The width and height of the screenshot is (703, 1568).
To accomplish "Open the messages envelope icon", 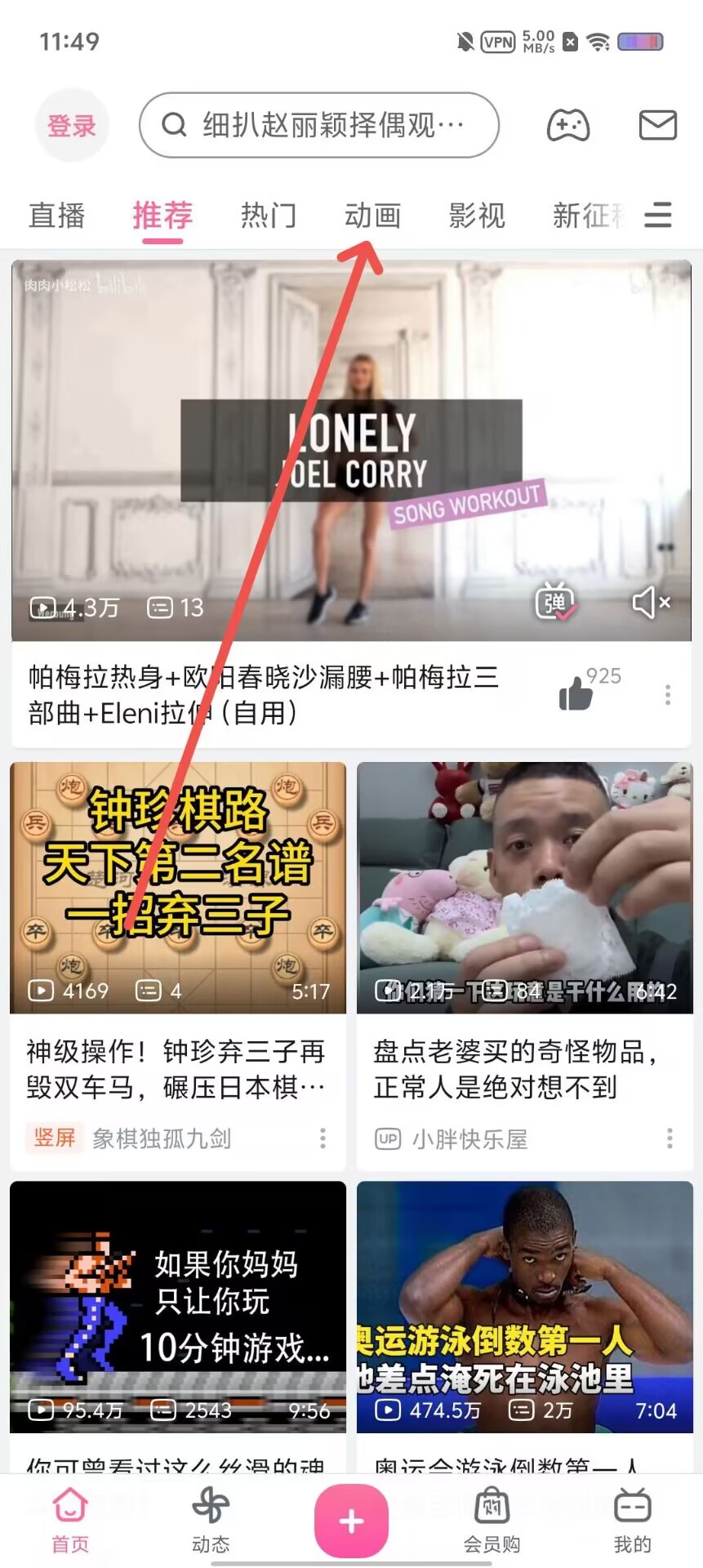I will (x=657, y=126).
